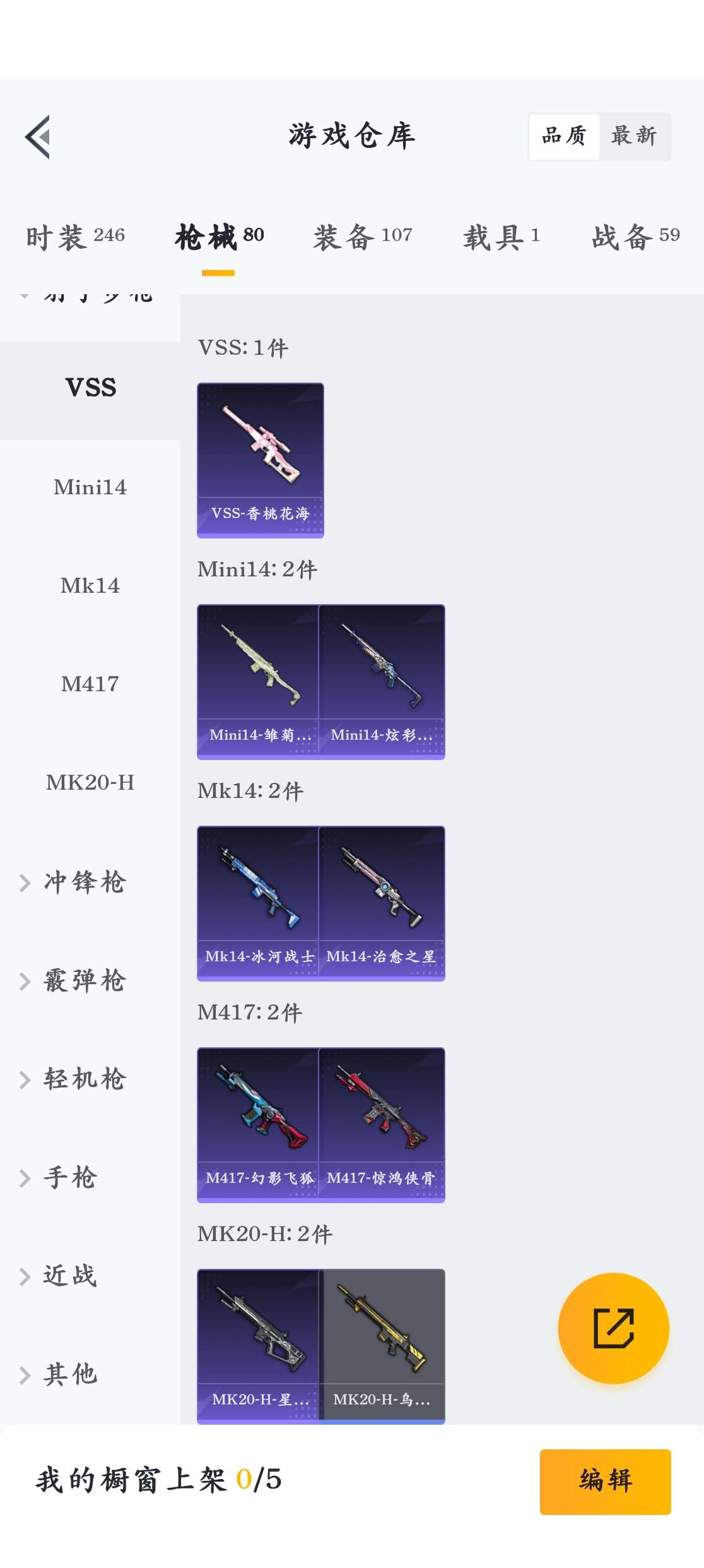Viewport: 704px width, 1568px height.
Task: Open the 载具 tab
Action: point(502,237)
